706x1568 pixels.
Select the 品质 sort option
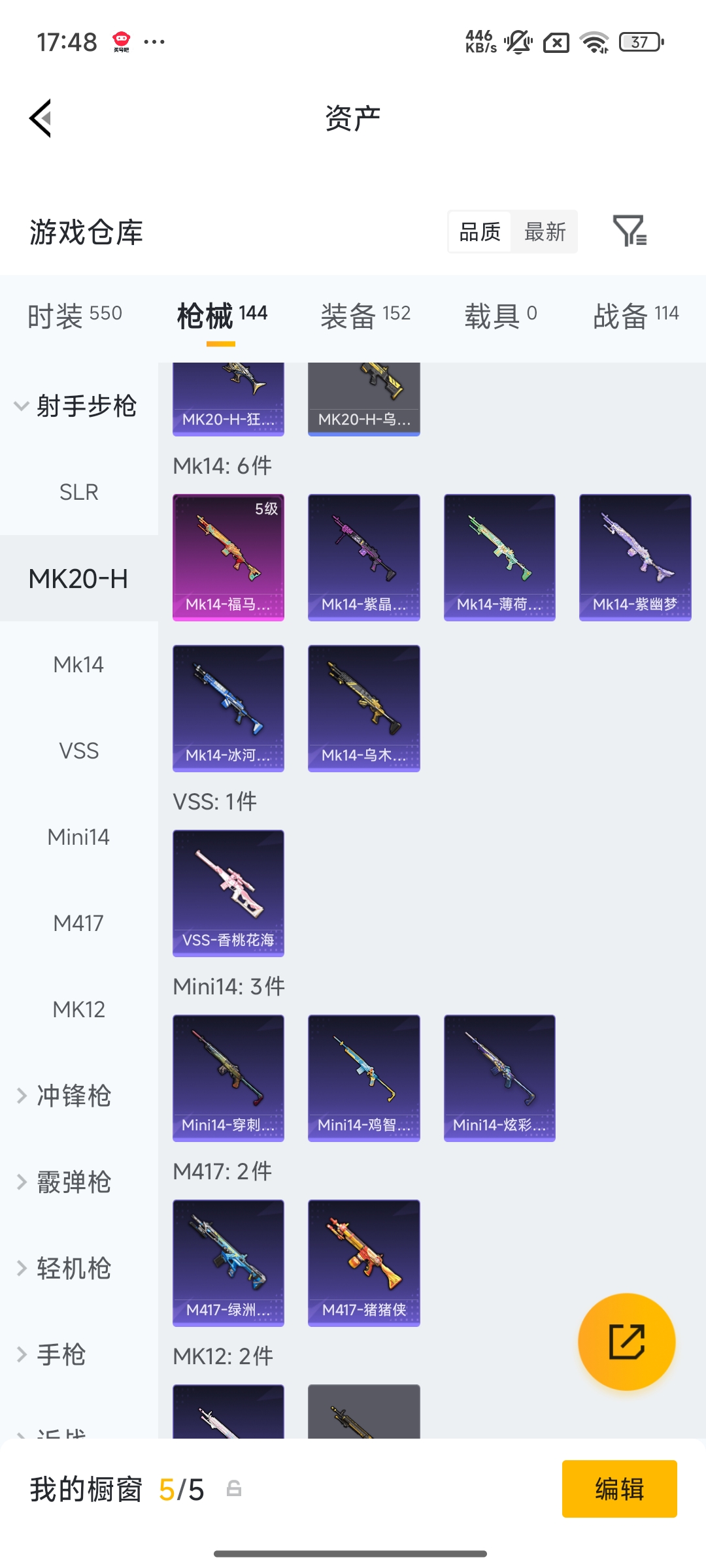point(480,232)
